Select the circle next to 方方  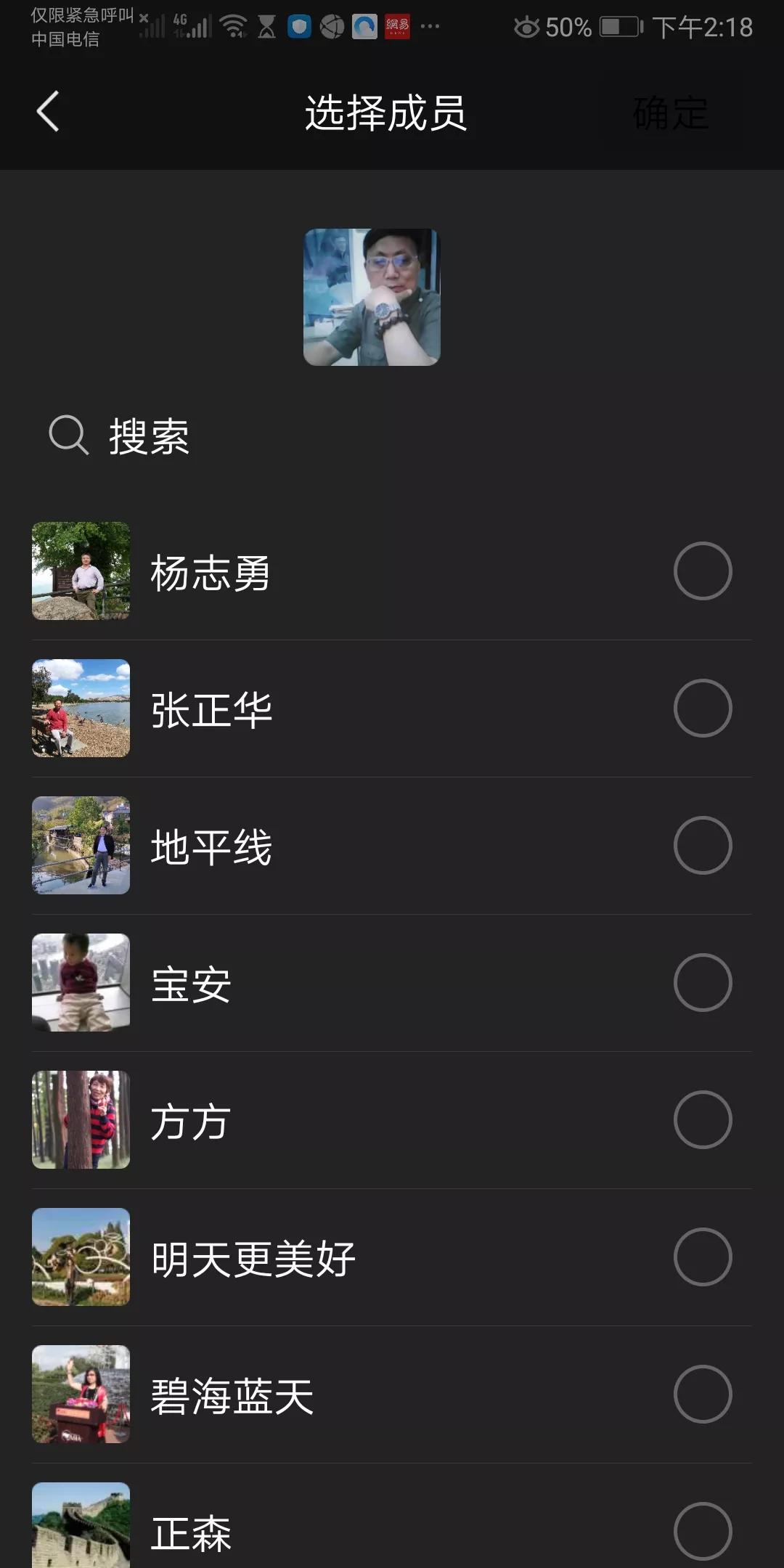[703, 1119]
